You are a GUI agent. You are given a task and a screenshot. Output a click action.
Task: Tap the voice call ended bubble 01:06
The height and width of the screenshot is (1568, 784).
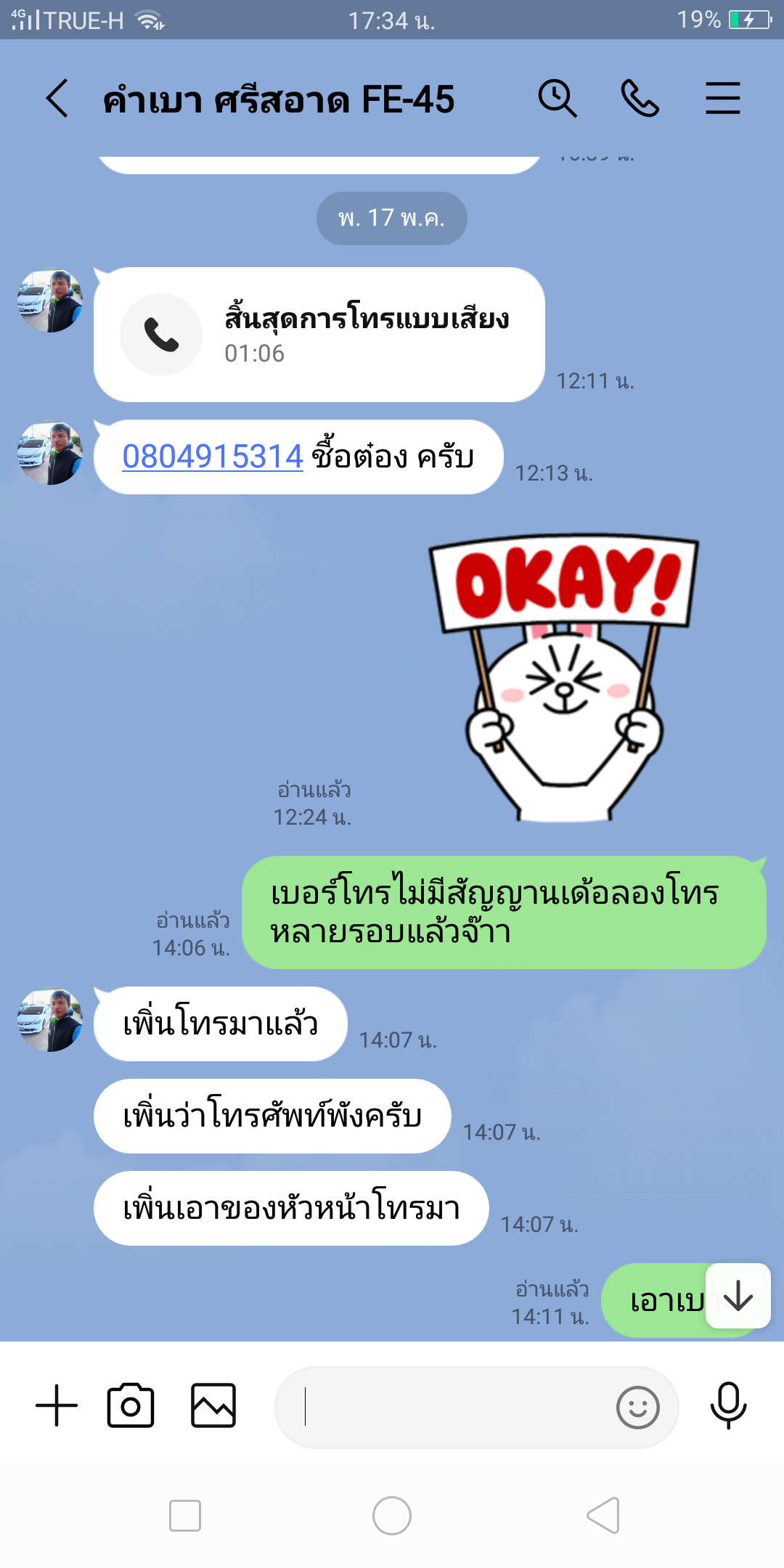pyautogui.click(x=319, y=335)
